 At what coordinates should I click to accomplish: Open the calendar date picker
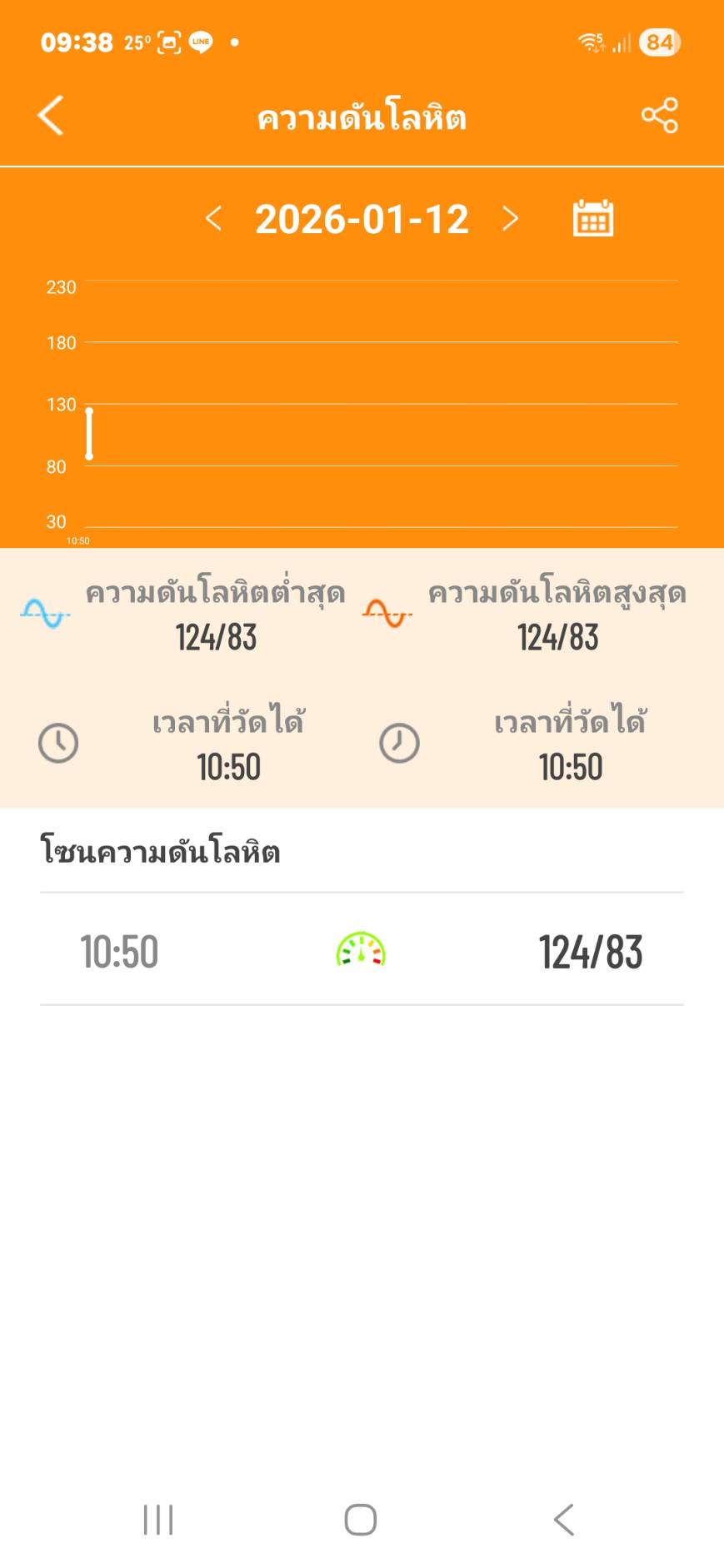tap(593, 219)
